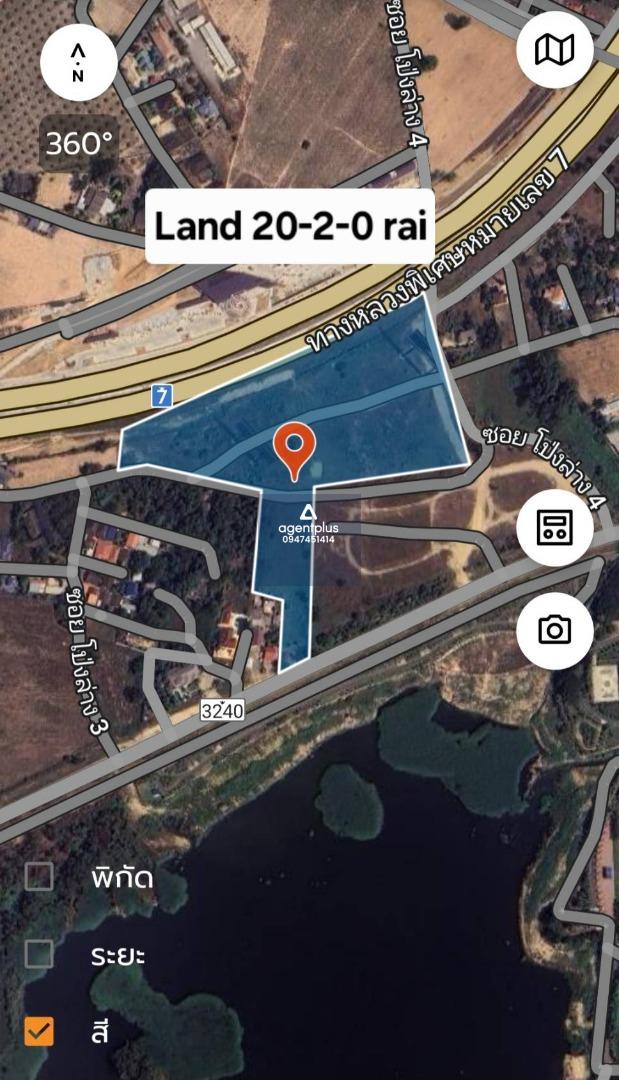Enable the ระยะ checkbox

39,953
